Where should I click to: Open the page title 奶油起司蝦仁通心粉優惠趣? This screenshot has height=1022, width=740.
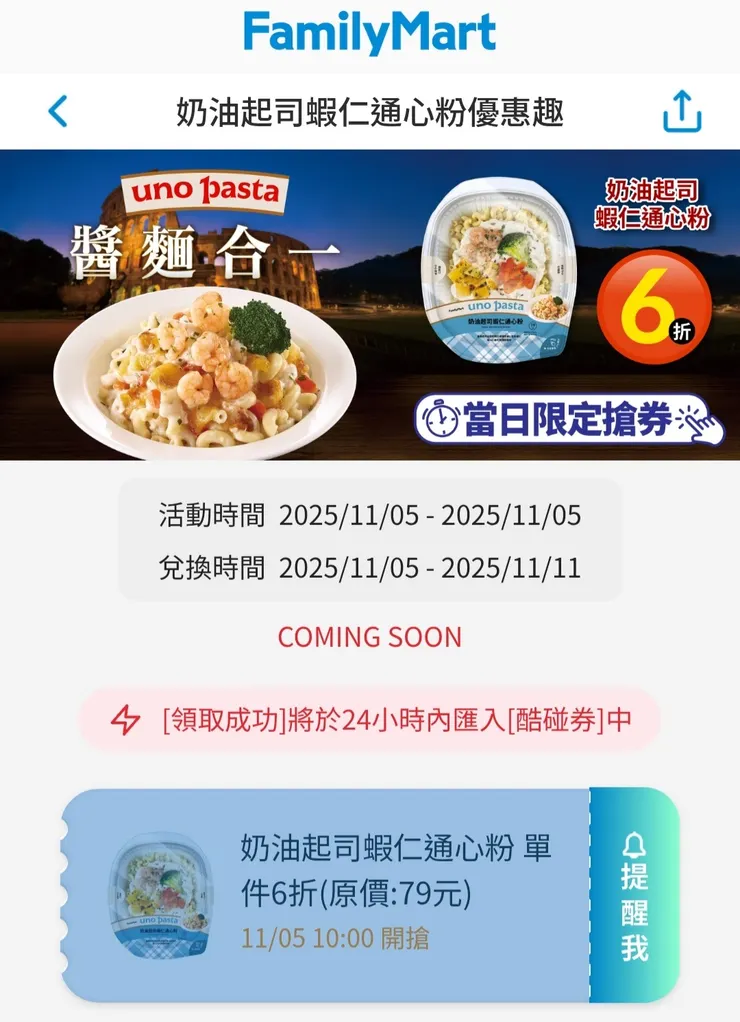pyautogui.click(x=370, y=112)
